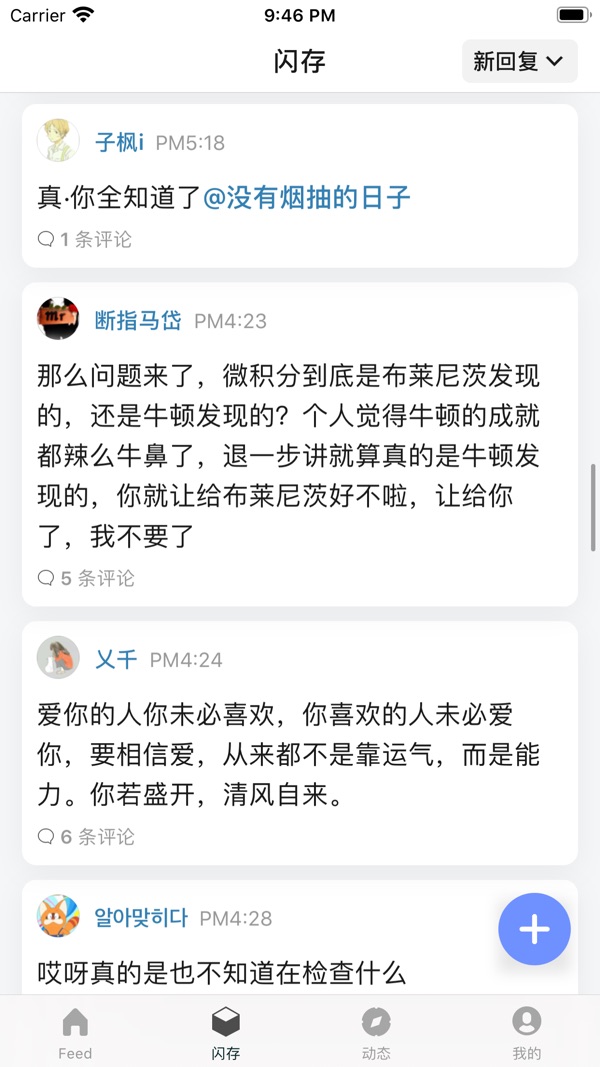This screenshot has width=600, height=1067.
Task: Open 알아맞히다's profile by username
Action: (x=141, y=918)
